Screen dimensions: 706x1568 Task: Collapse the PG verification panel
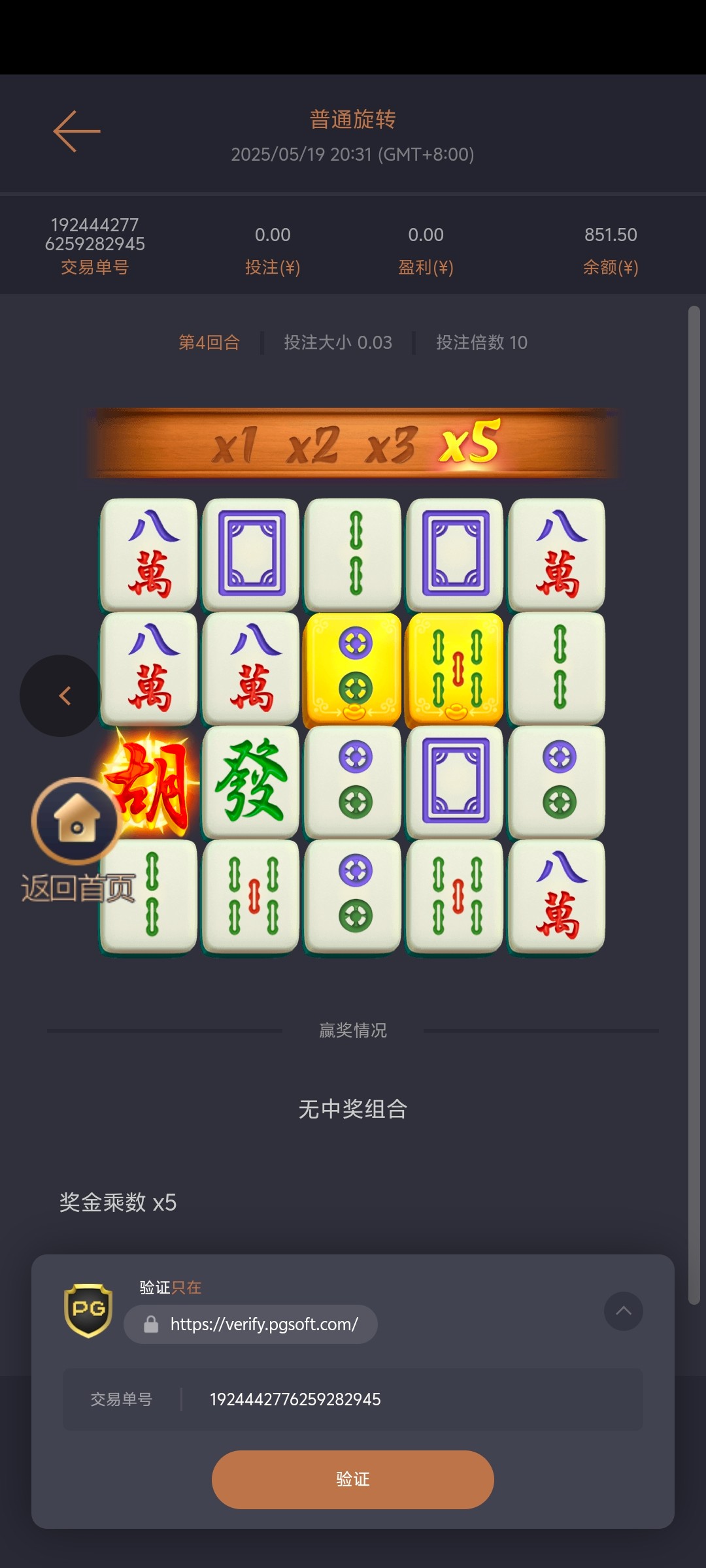click(623, 1311)
